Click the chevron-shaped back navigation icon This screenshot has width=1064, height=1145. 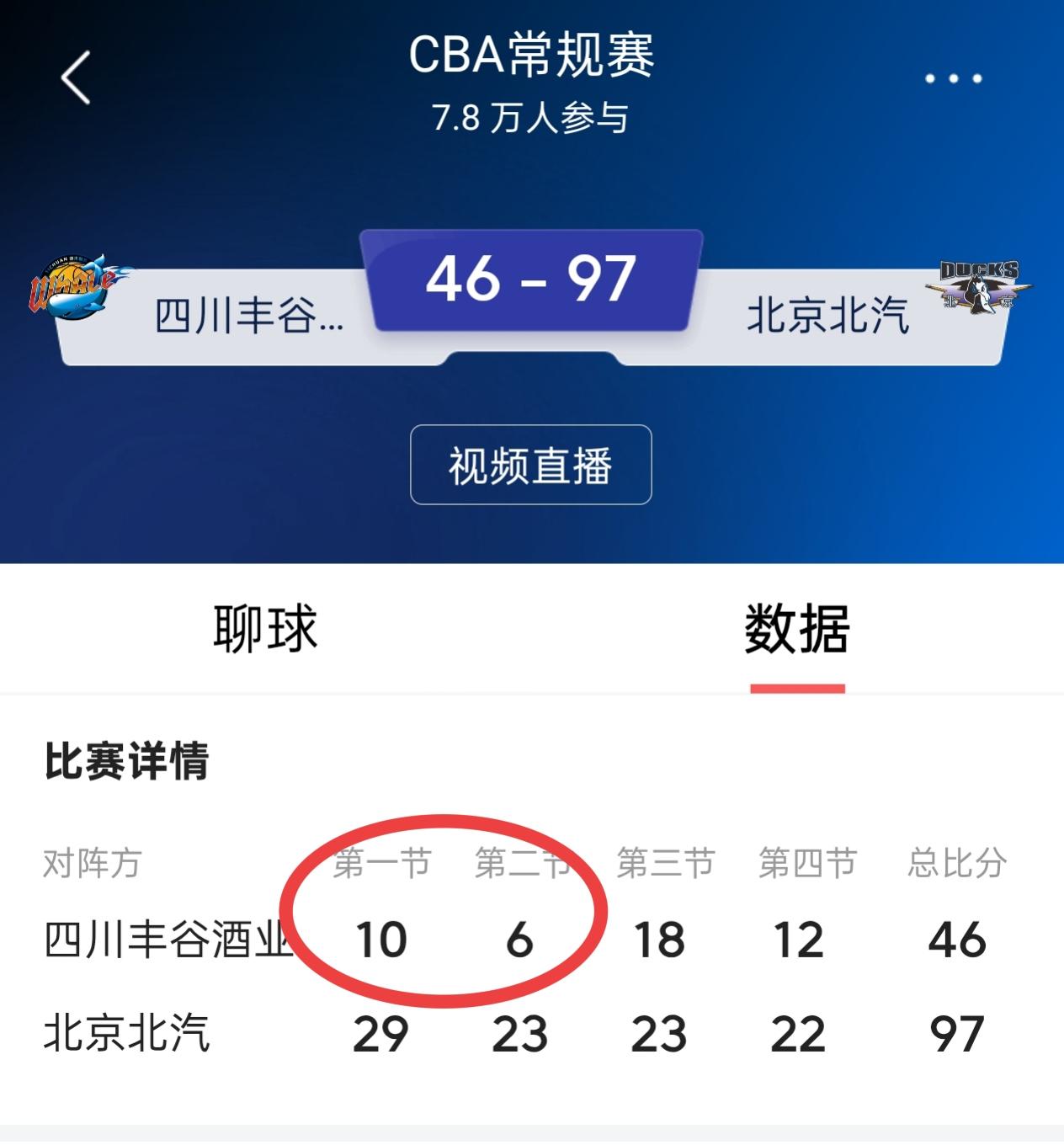click(72, 77)
